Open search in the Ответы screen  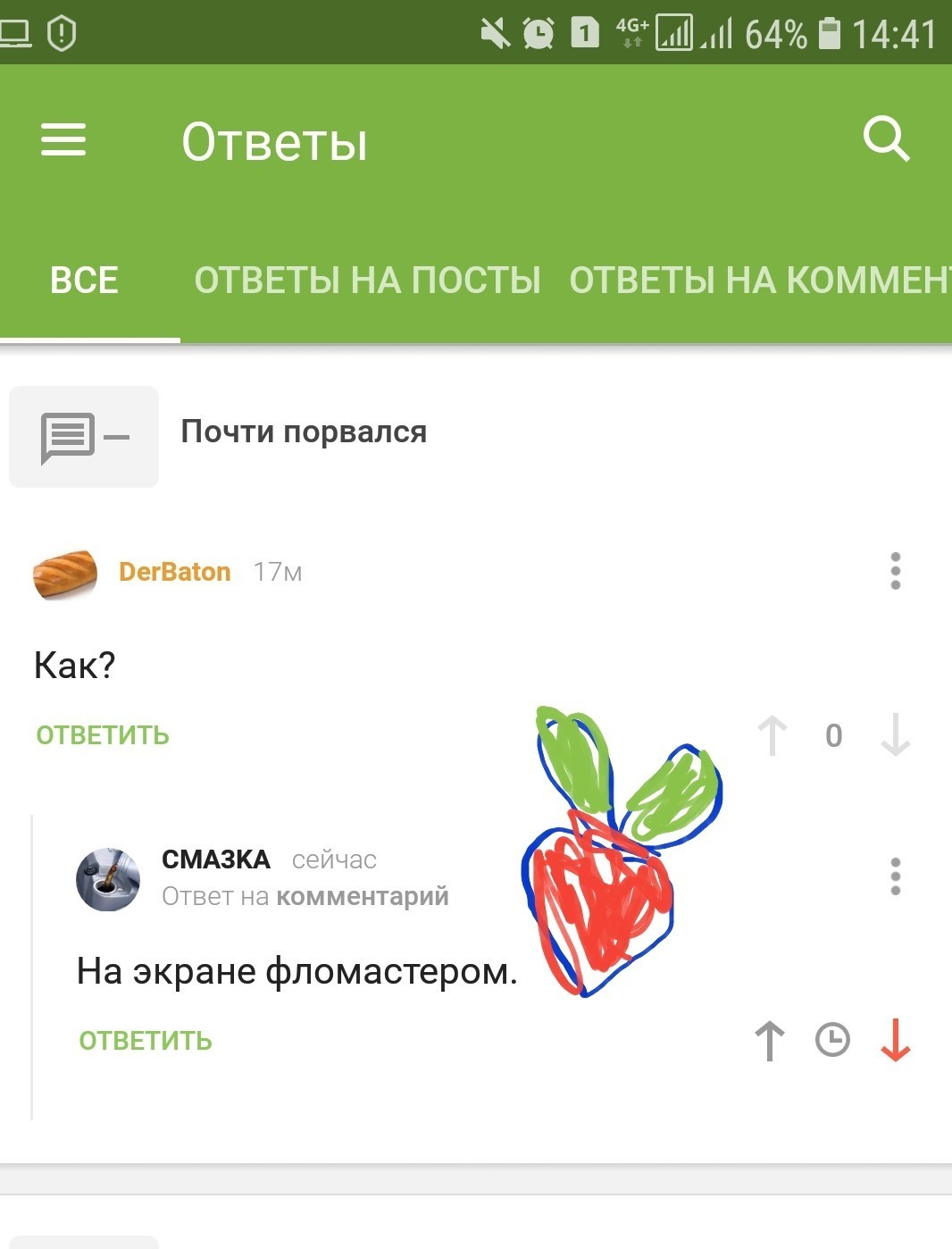886,140
